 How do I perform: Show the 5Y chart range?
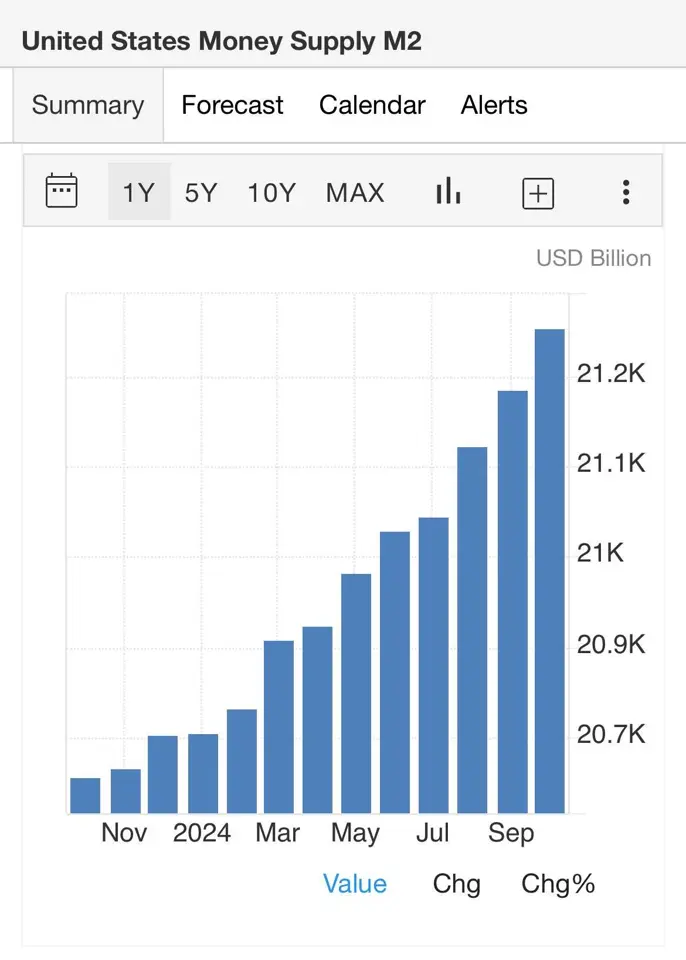click(x=201, y=192)
